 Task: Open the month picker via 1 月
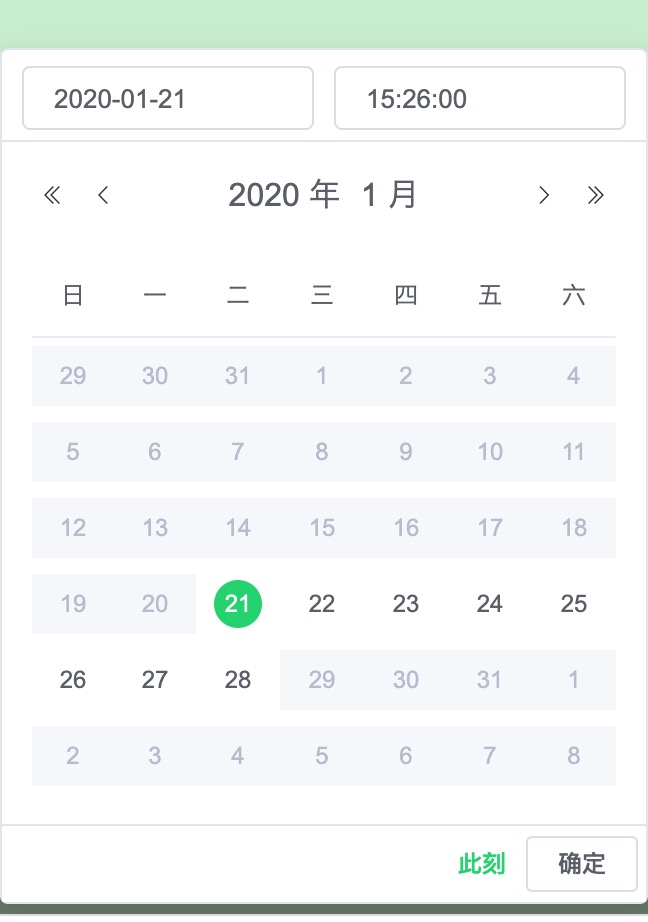click(x=389, y=194)
